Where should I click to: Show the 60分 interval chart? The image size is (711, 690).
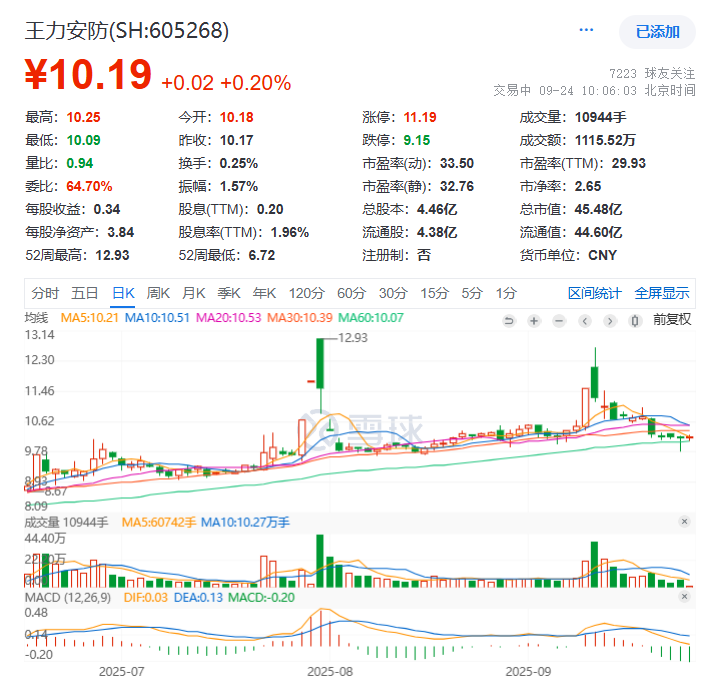tap(351, 293)
